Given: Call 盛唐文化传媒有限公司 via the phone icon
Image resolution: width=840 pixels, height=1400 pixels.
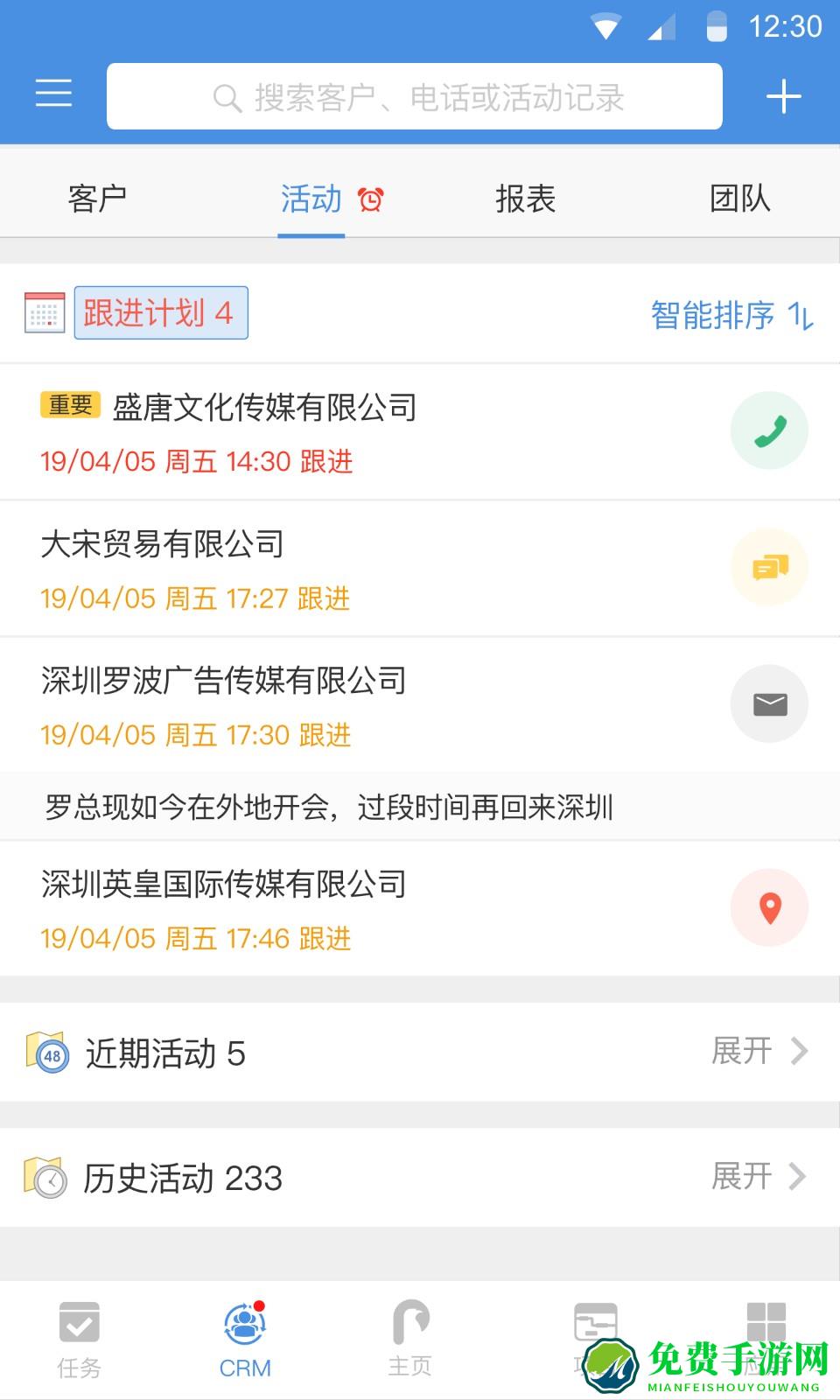Looking at the screenshot, I should (769, 430).
